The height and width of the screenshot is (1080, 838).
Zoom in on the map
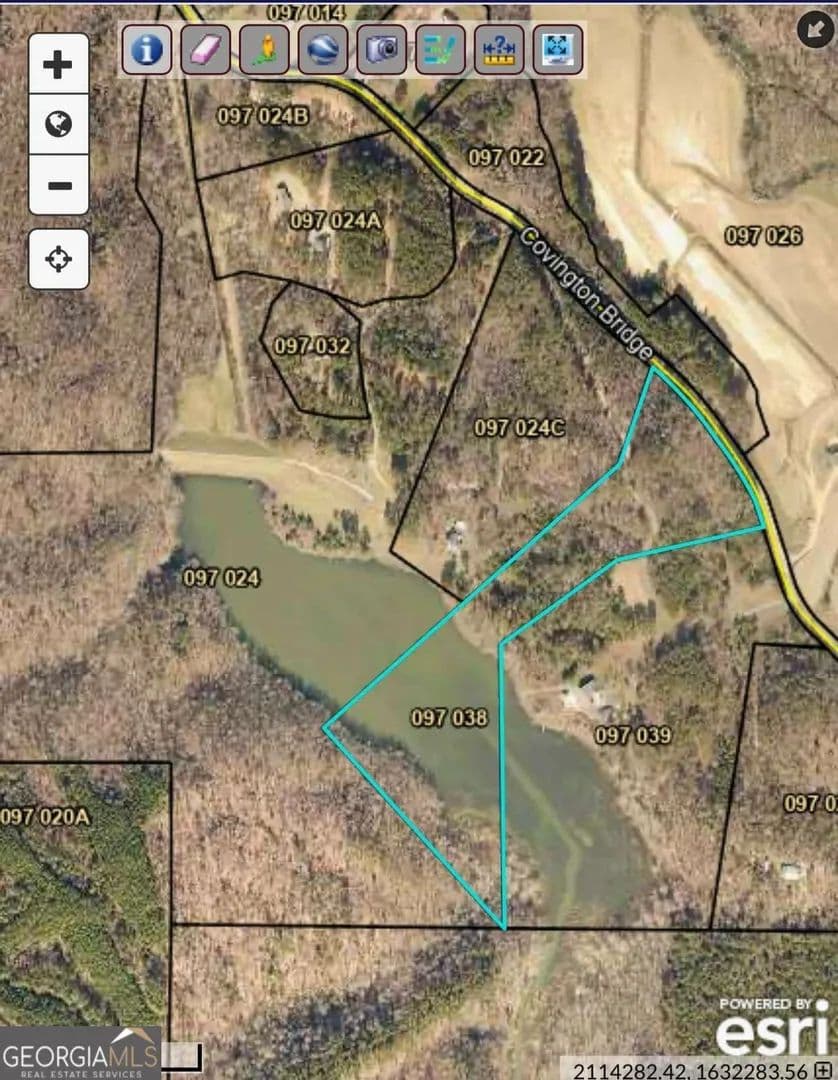point(58,65)
